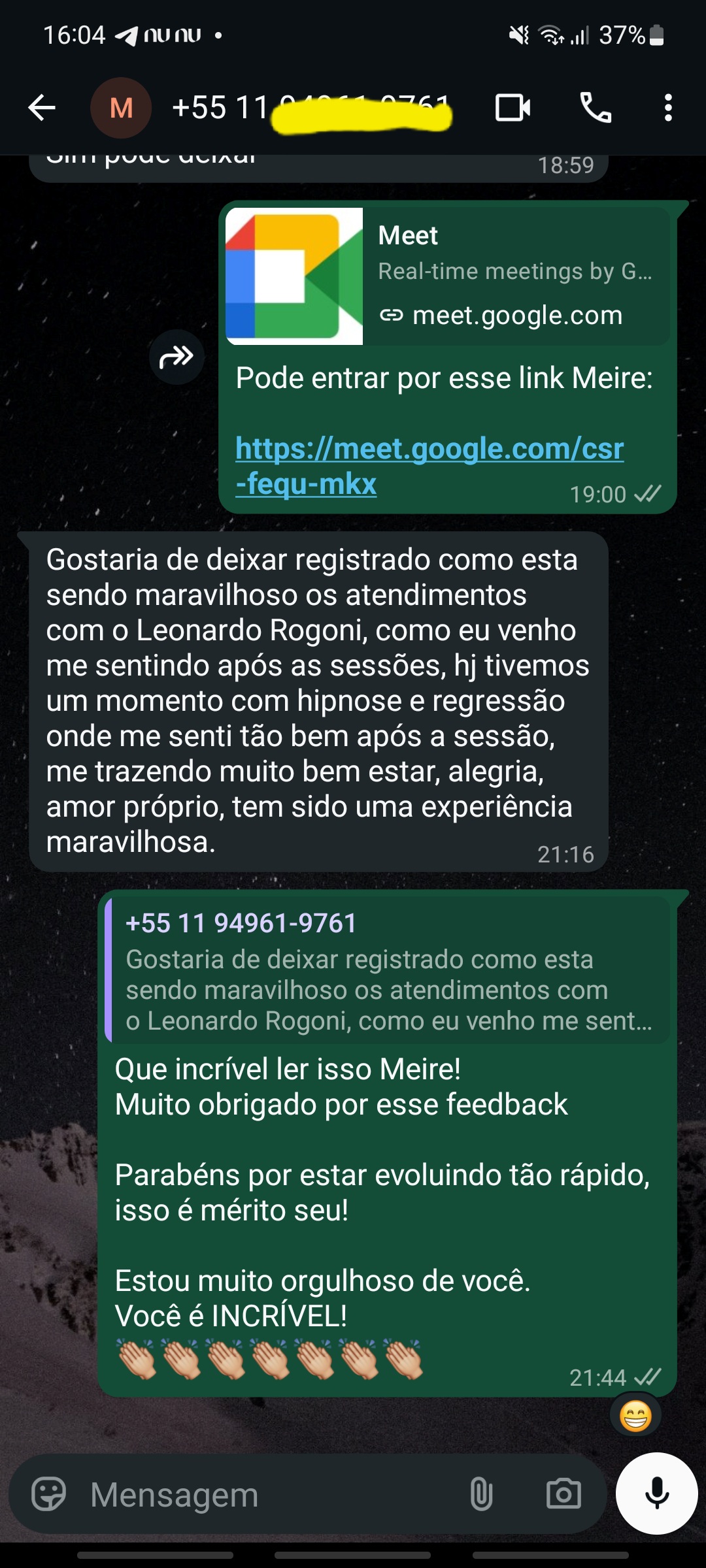Viewport: 706px width, 1568px height.
Task: Tap the Mensagem text field
Action: (261, 1494)
